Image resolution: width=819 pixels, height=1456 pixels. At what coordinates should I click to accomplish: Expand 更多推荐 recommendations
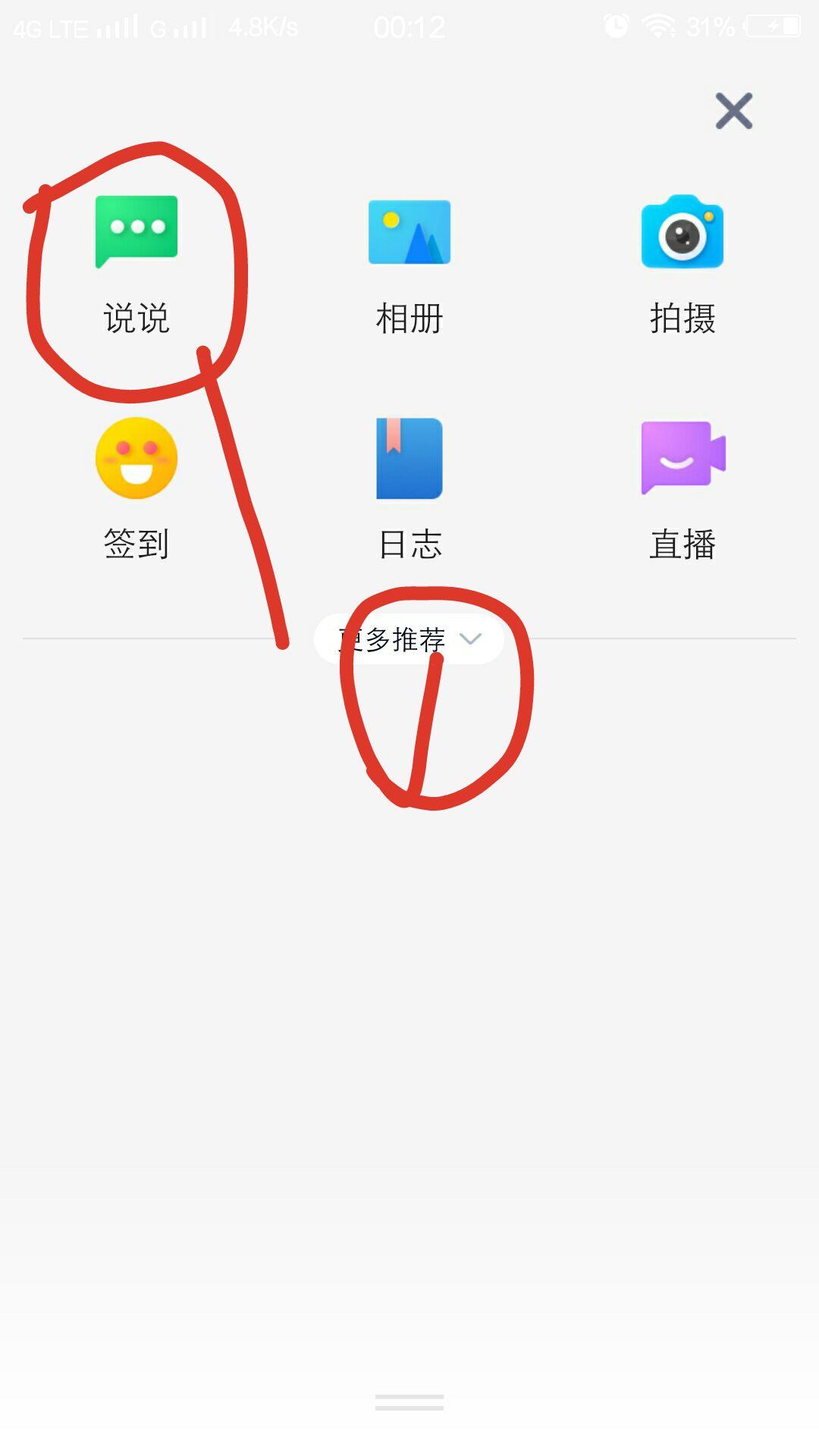[409, 639]
